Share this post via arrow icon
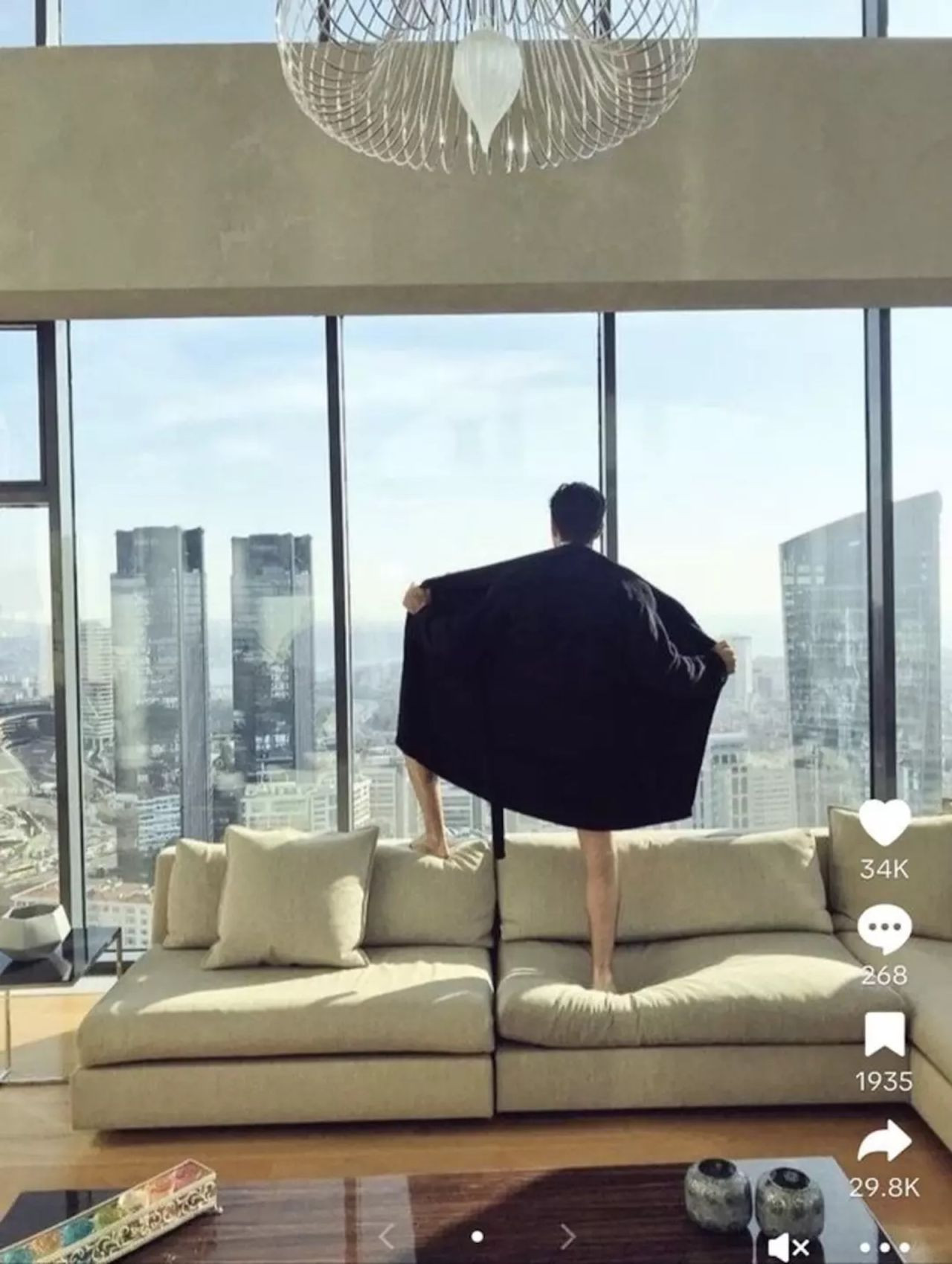 click(x=884, y=1141)
